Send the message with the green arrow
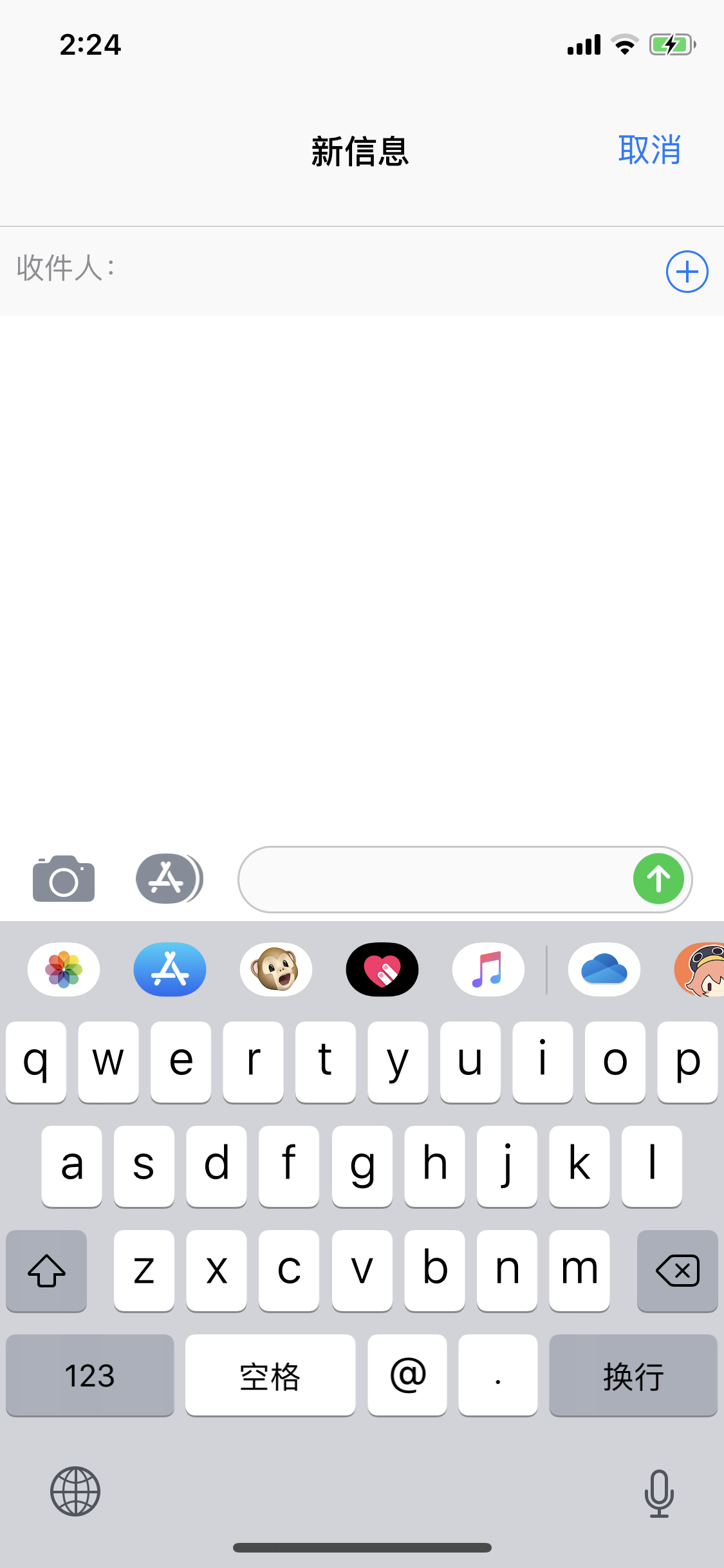The image size is (724, 1568). pyautogui.click(x=658, y=879)
